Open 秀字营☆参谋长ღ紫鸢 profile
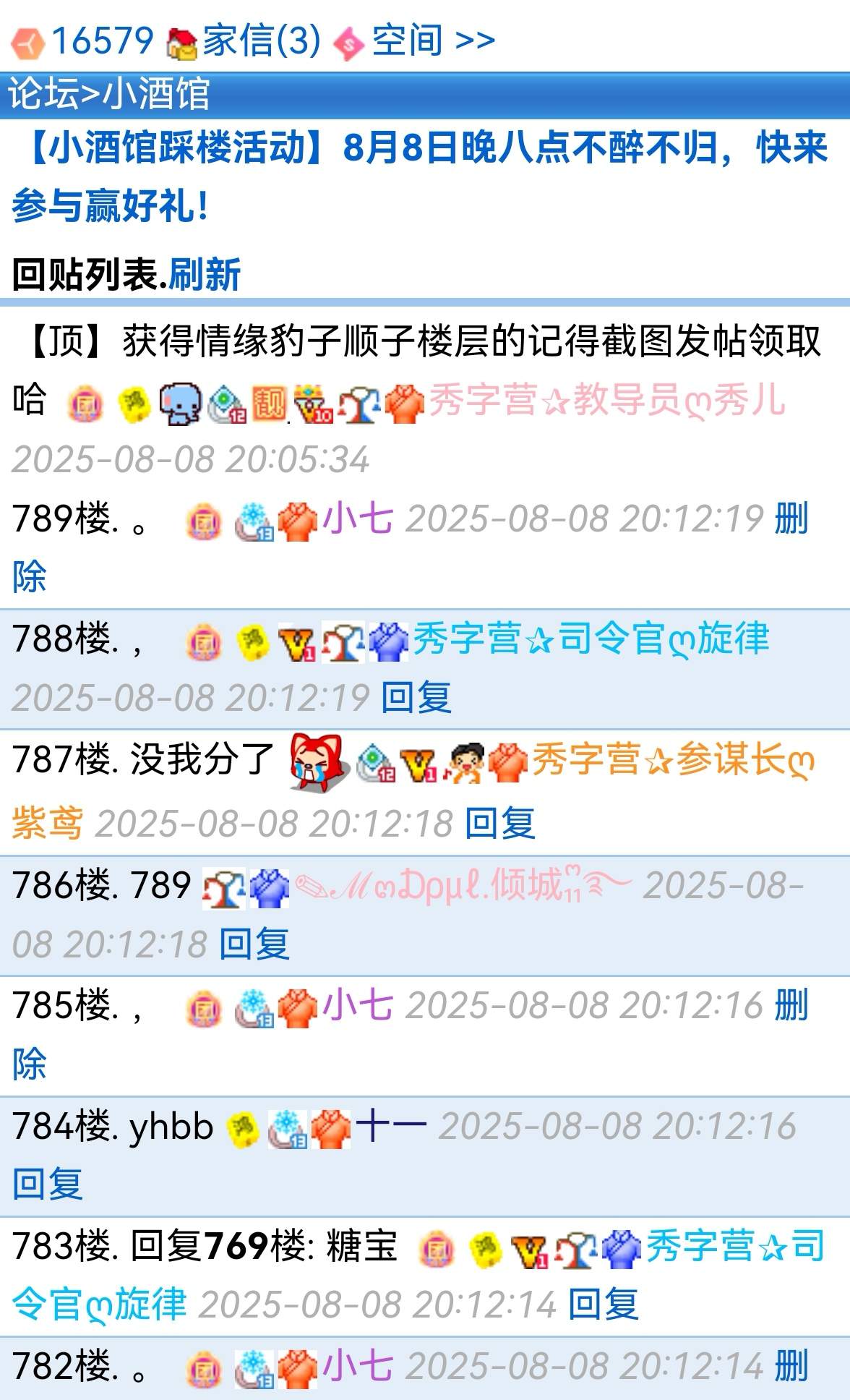The height and width of the screenshot is (1400, 850). 672,760
